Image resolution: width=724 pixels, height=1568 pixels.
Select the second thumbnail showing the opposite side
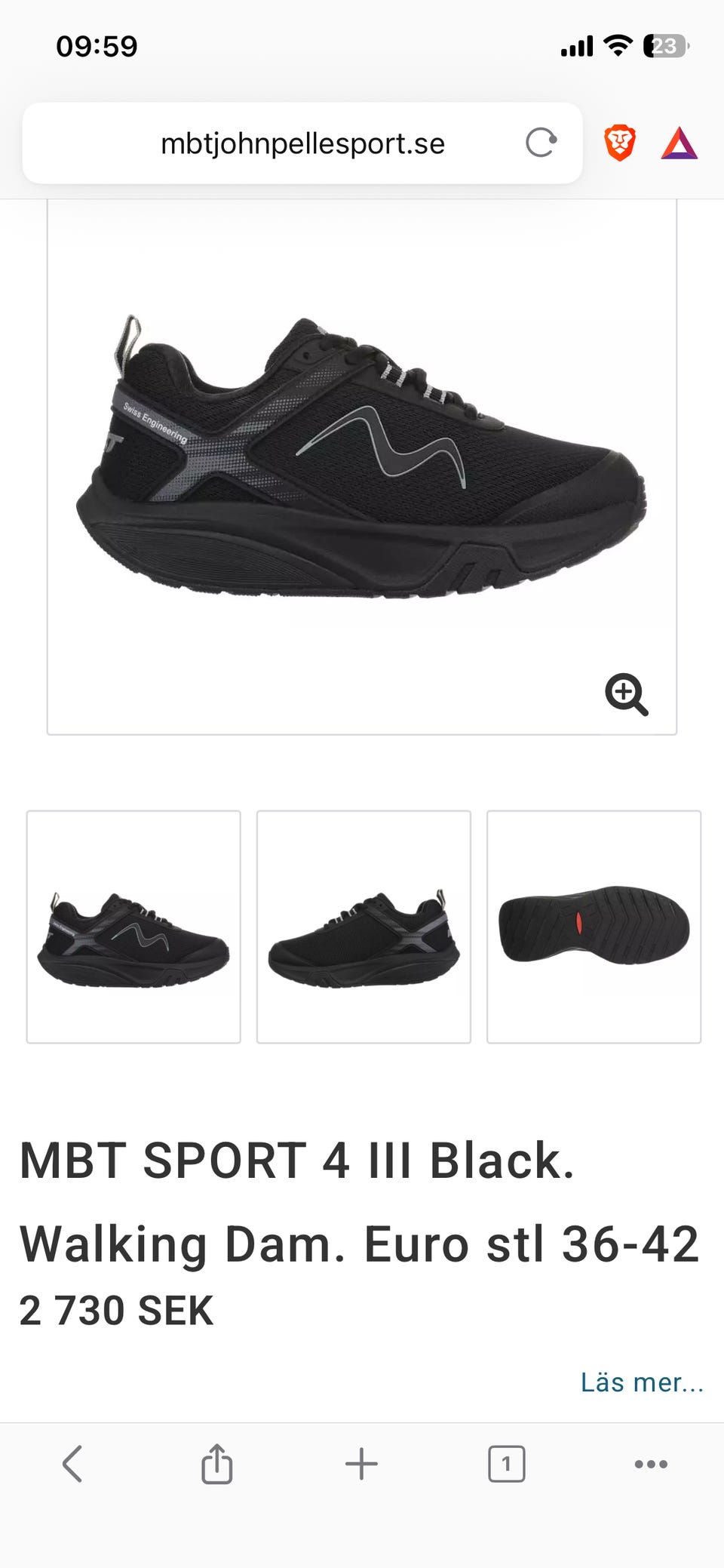(364, 927)
